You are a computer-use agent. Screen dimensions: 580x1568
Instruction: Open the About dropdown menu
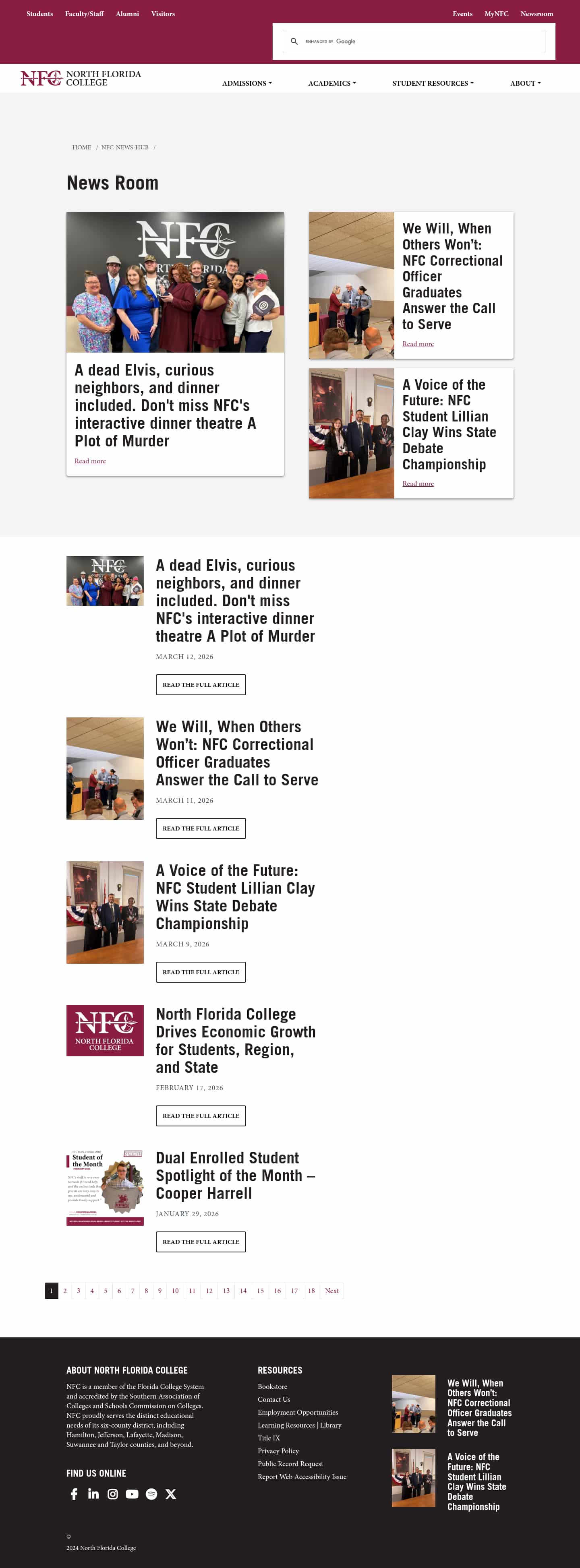click(524, 83)
